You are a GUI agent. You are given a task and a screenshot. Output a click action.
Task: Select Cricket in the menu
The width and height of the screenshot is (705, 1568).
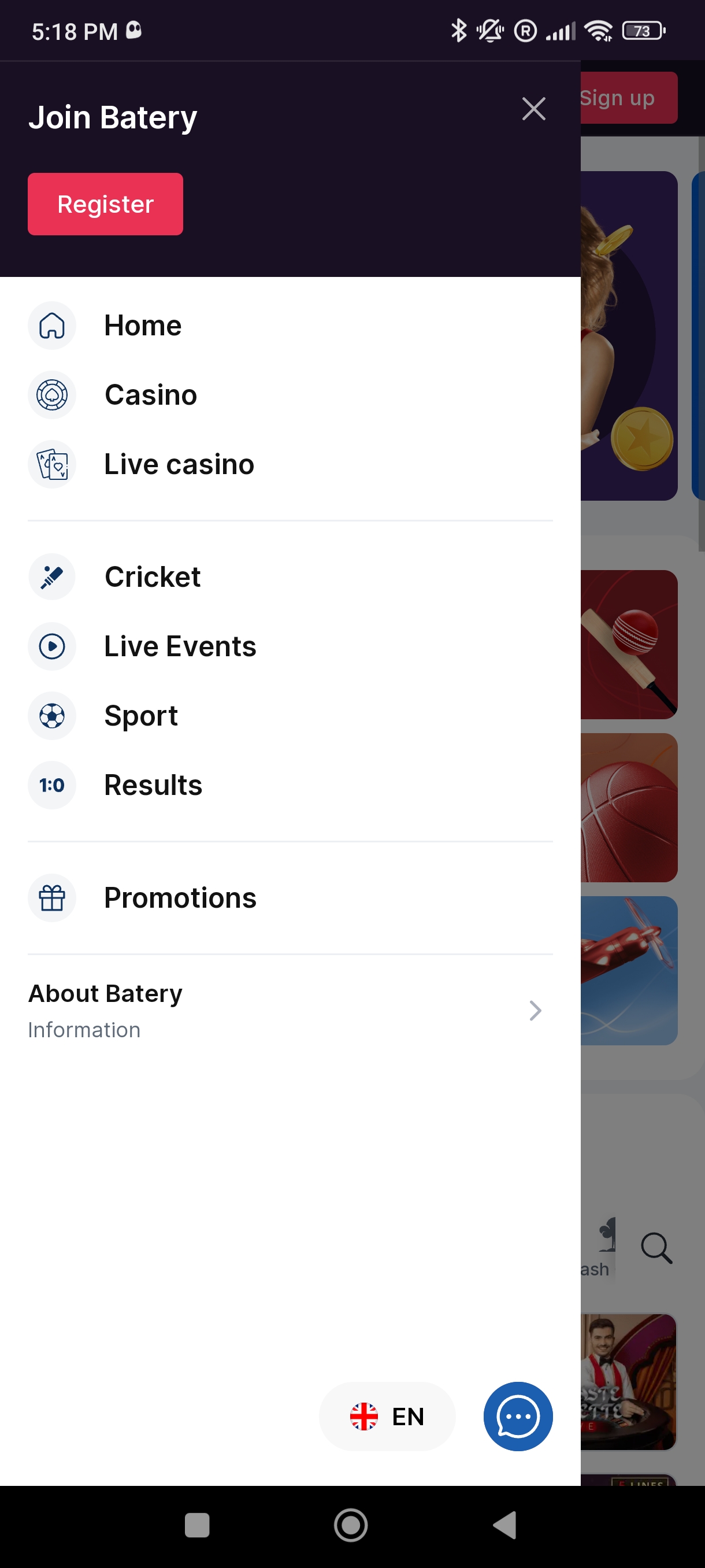point(152,577)
